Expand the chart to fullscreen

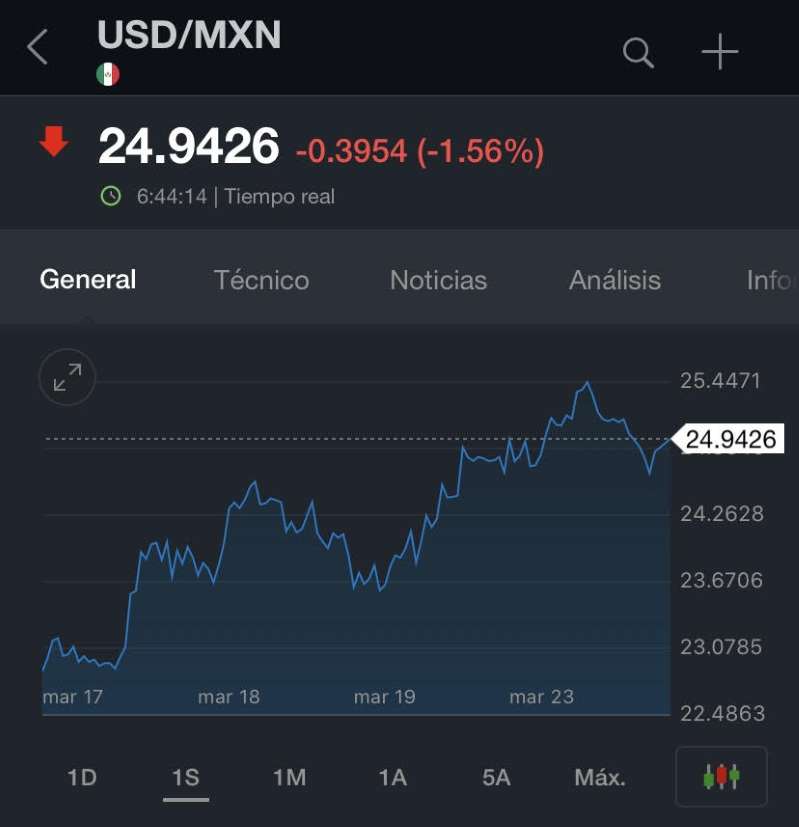[66, 378]
